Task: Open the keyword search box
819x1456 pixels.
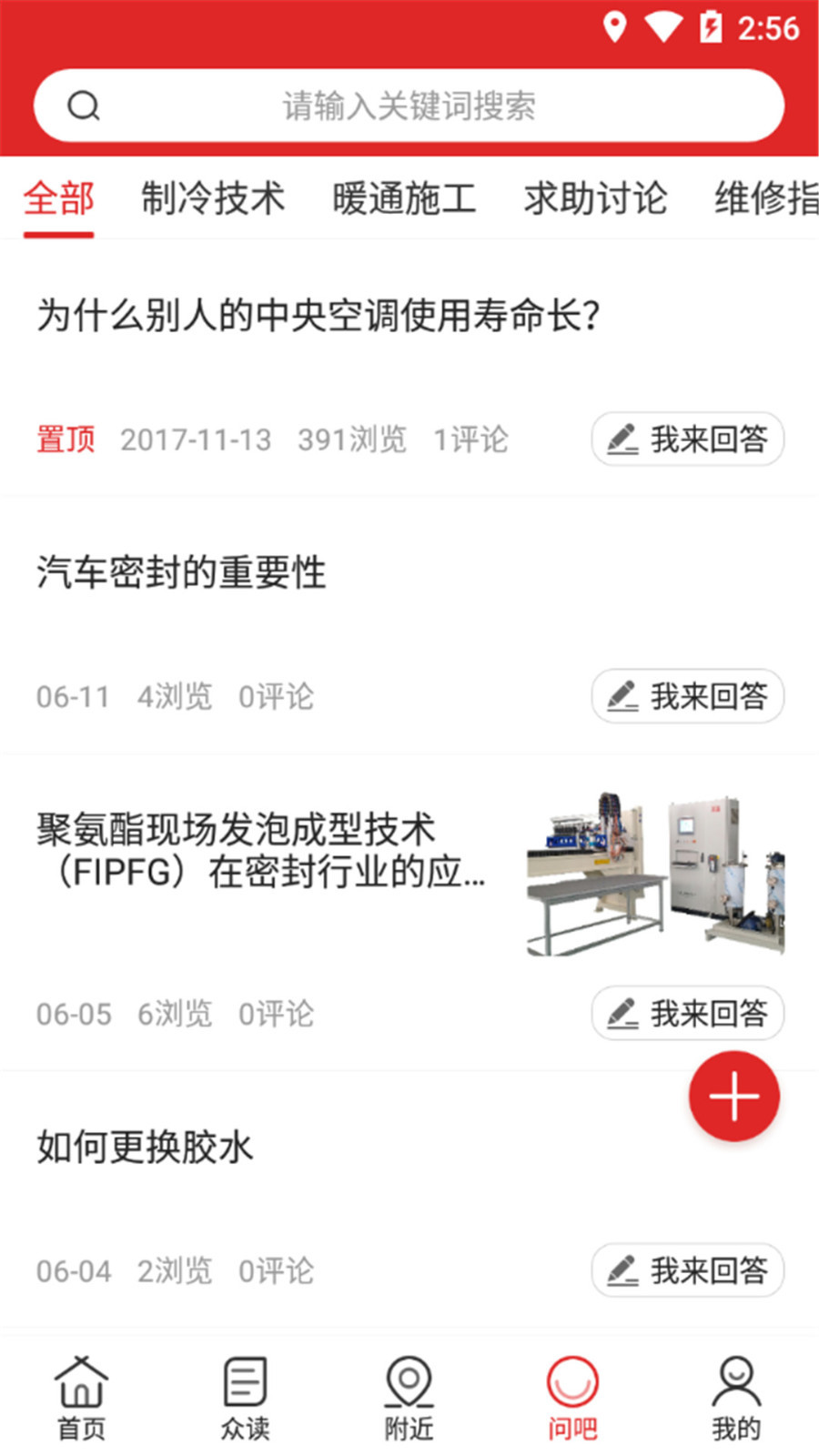Action: pyautogui.click(x=409, y=106)
